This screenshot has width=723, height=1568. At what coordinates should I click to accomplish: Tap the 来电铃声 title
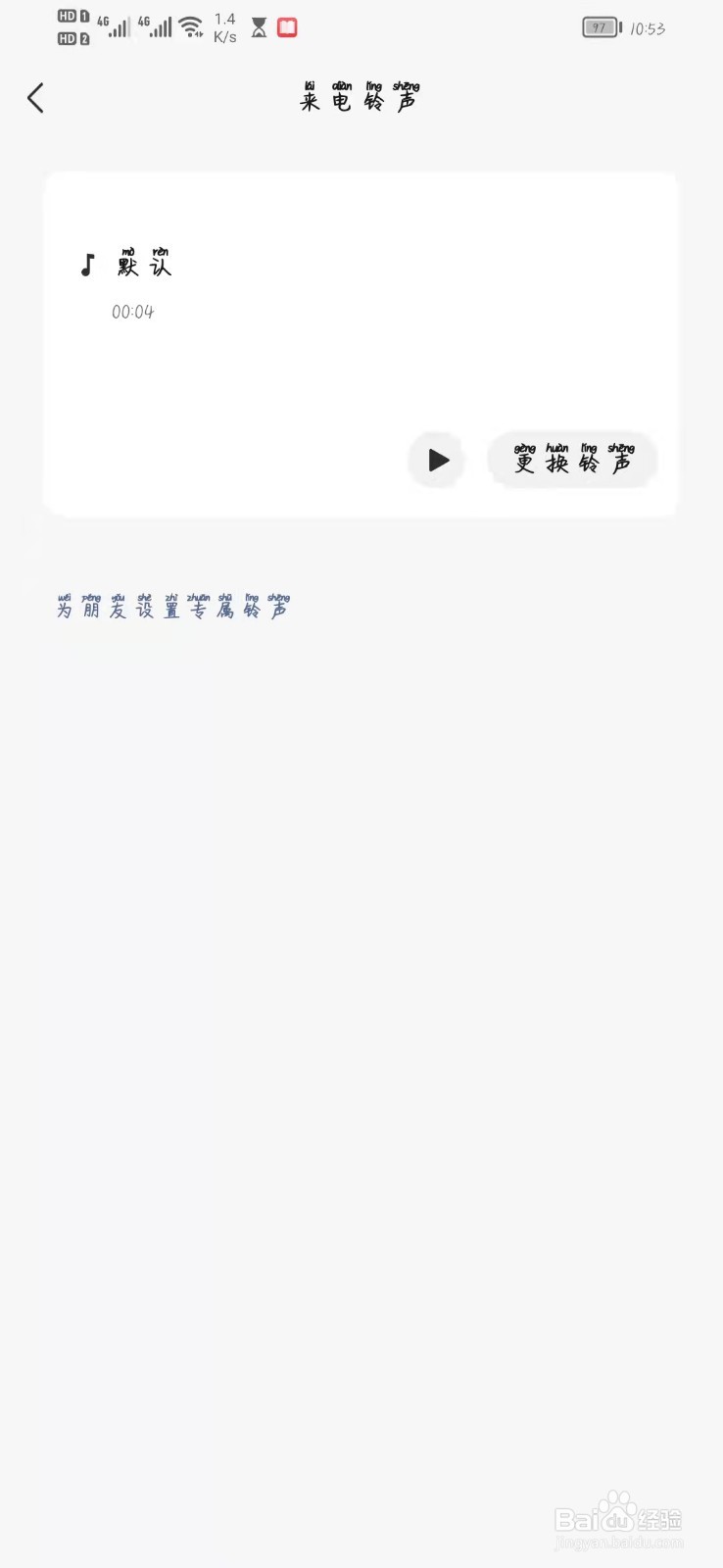pyautogui.click(x=360, y=100)
